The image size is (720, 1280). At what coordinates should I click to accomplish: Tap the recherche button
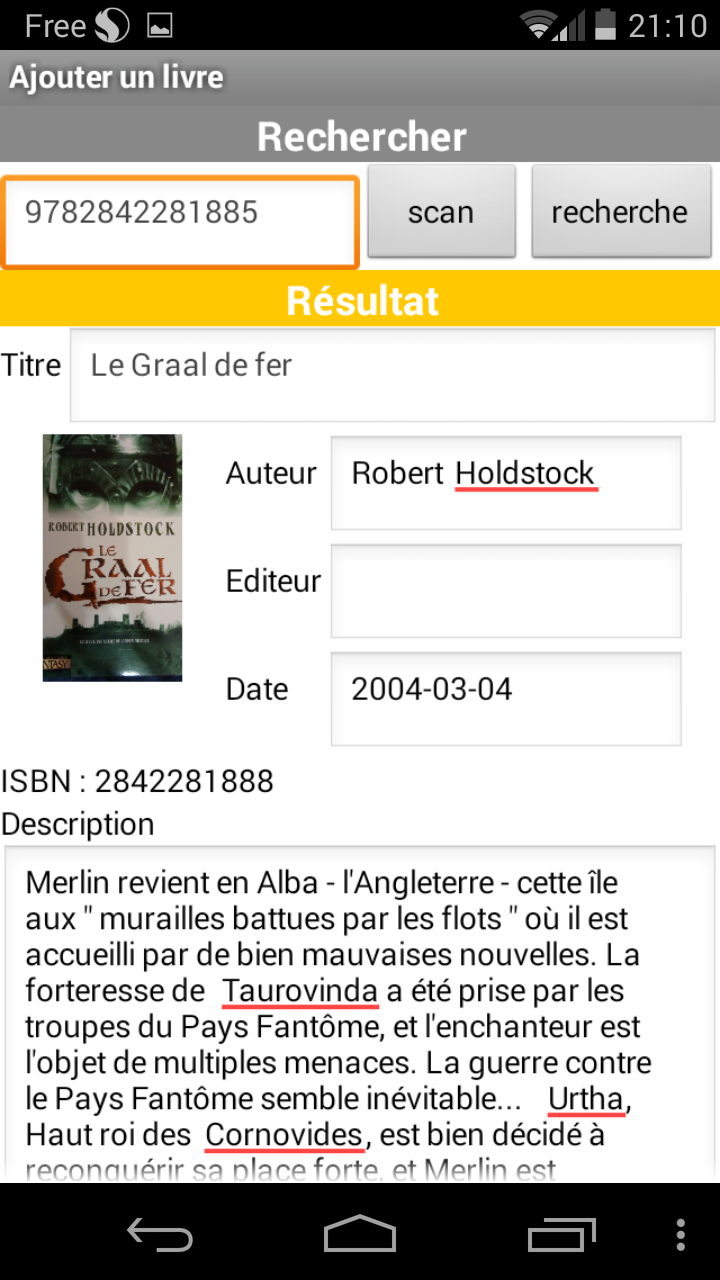(x=619, y=212)
